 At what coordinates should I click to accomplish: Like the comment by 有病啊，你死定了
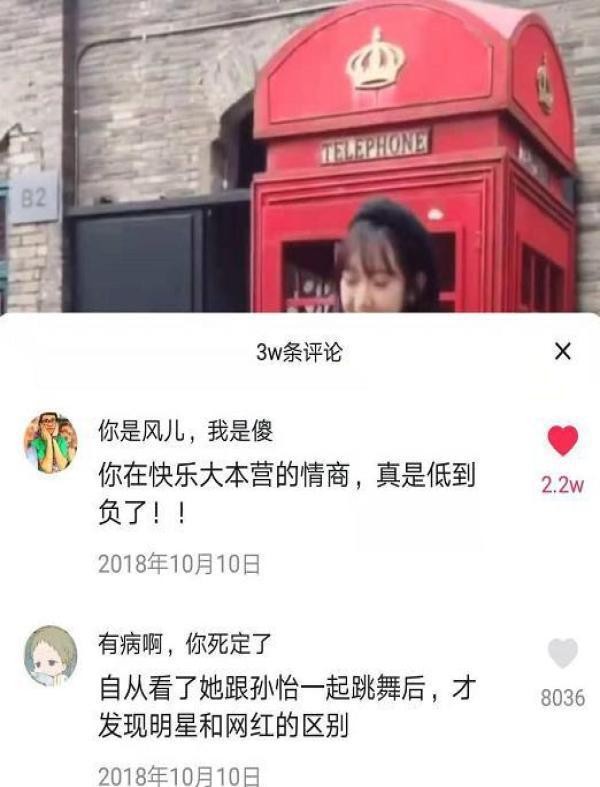pos(563,654)
